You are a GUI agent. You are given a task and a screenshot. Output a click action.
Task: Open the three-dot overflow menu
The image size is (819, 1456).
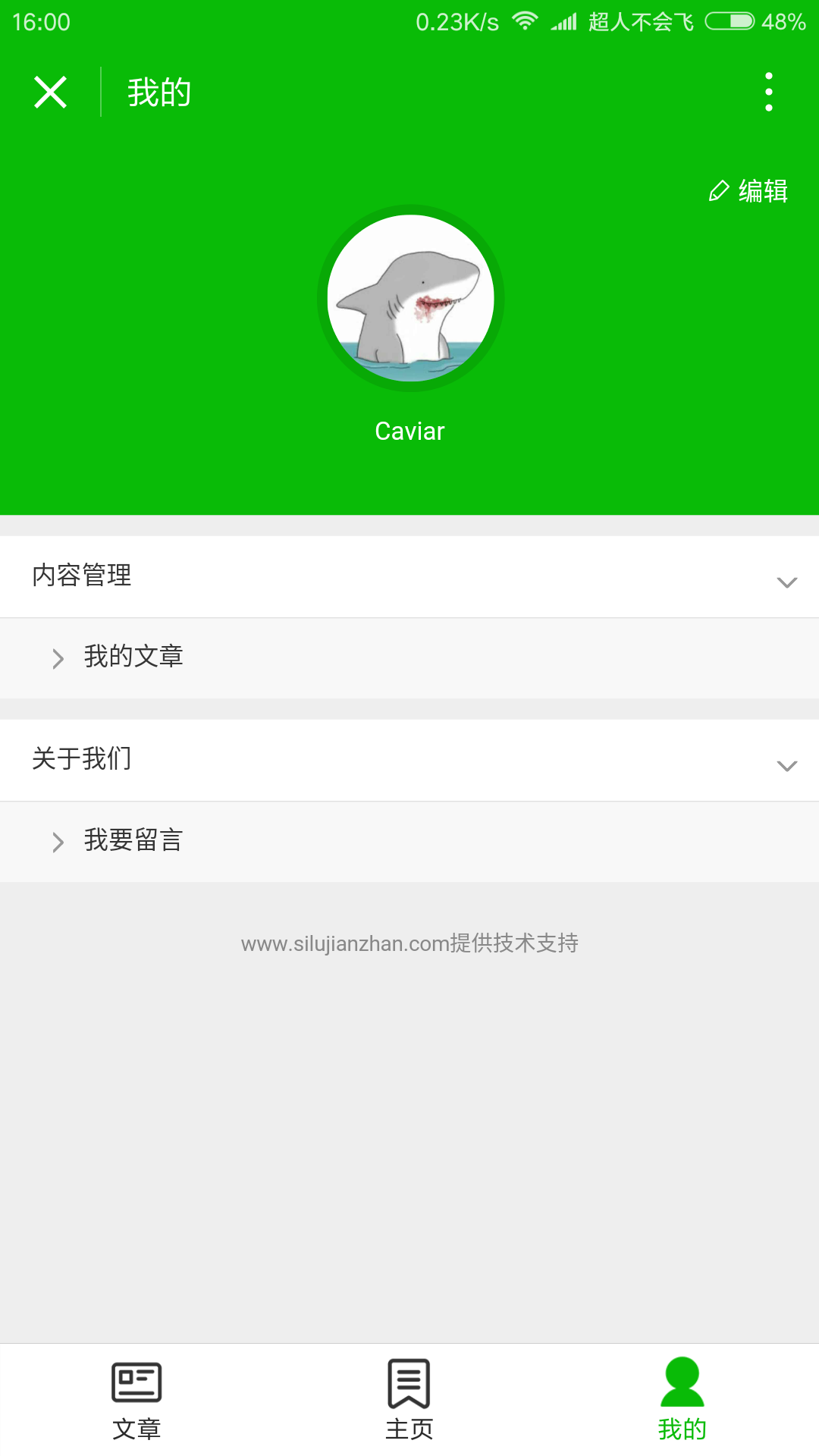pyautogui.click(x=768, y=93)
